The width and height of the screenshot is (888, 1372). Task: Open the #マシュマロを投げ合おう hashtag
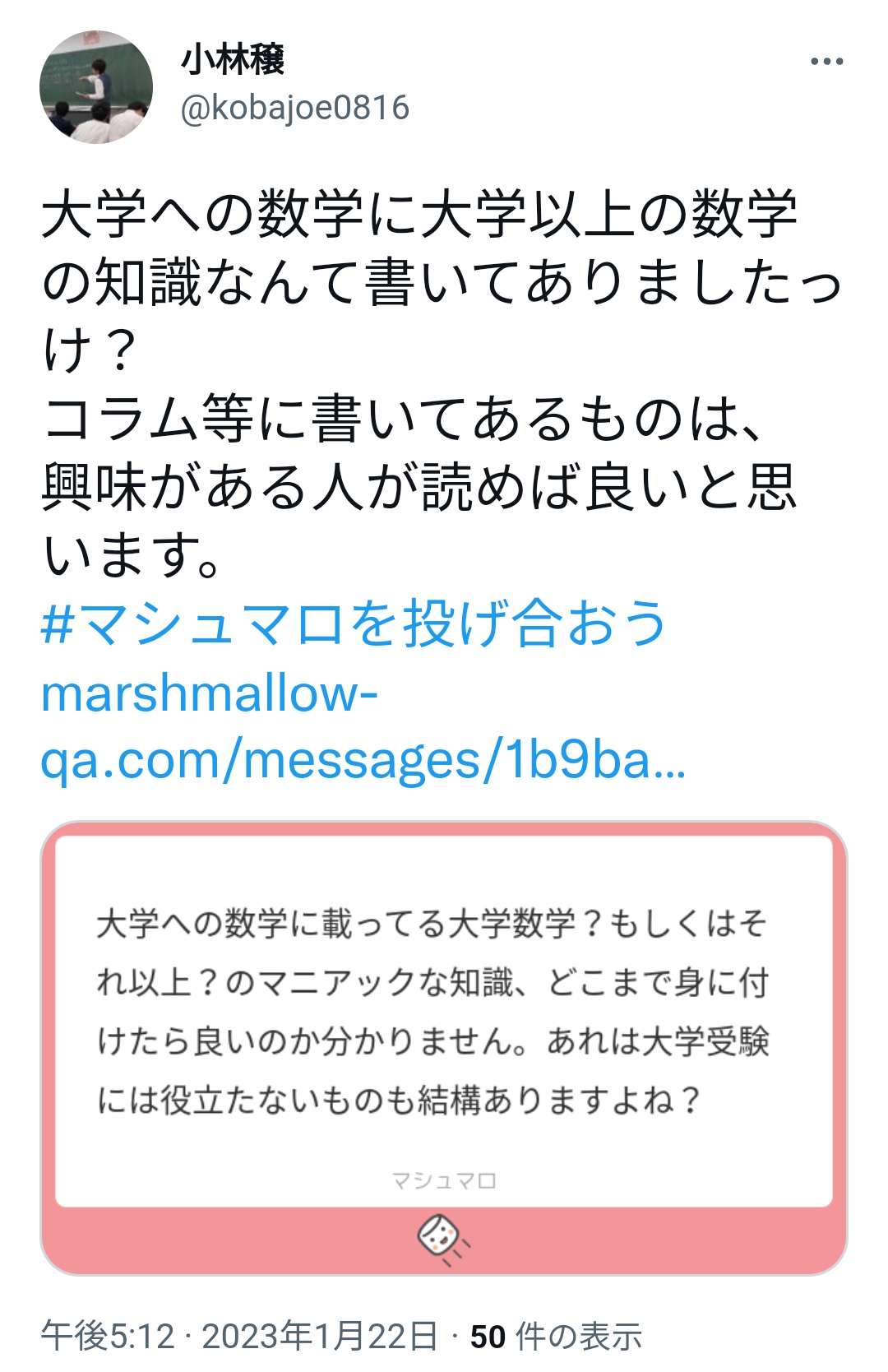click(354, 623)
